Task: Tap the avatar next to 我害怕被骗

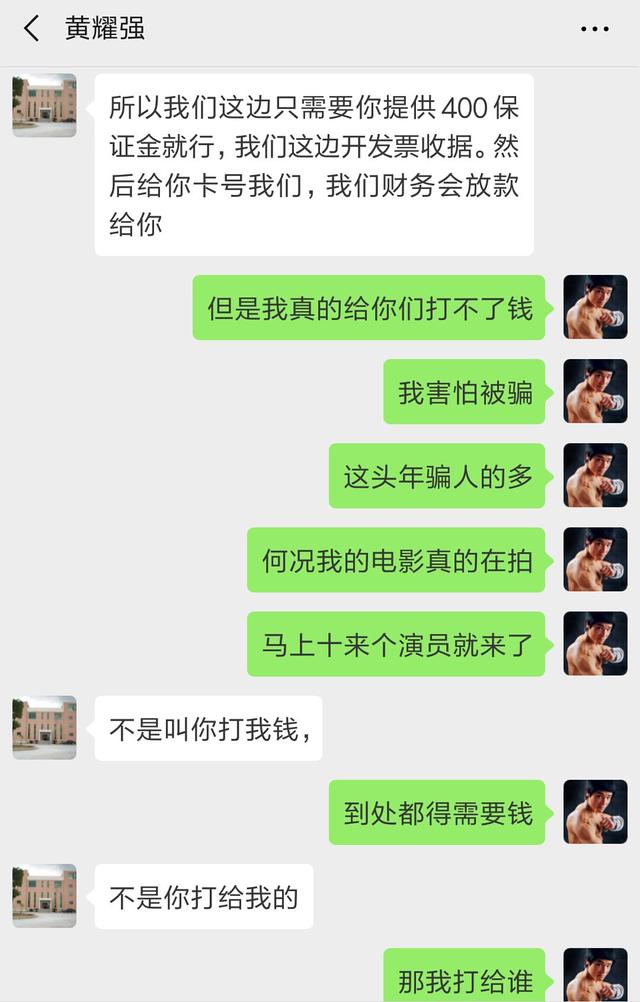Action: click(595, 391)
